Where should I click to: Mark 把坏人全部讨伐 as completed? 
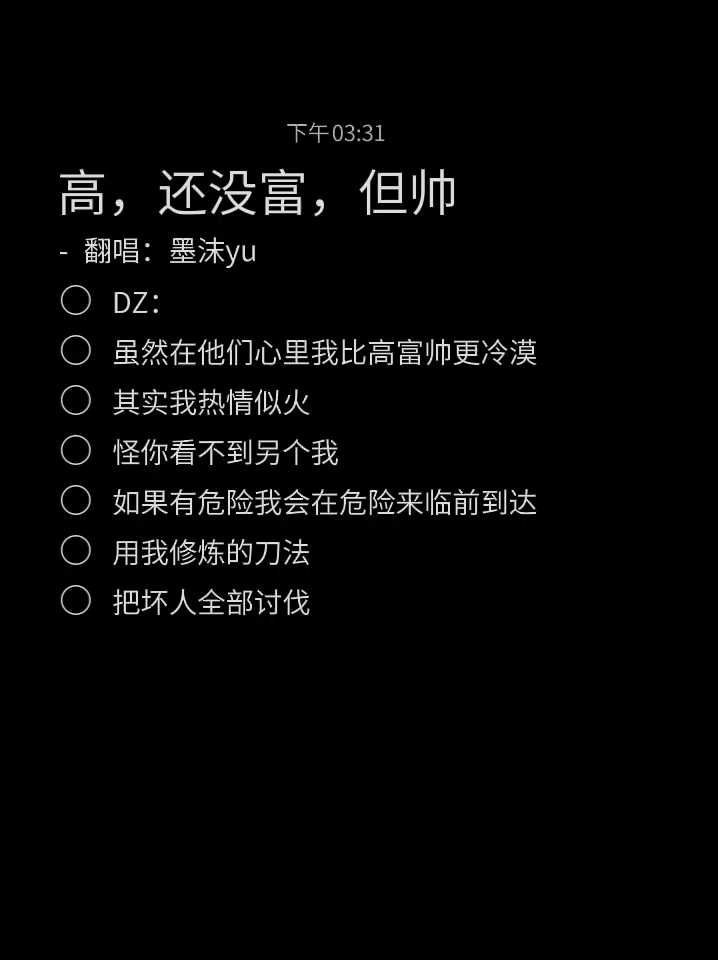(76, 601)
